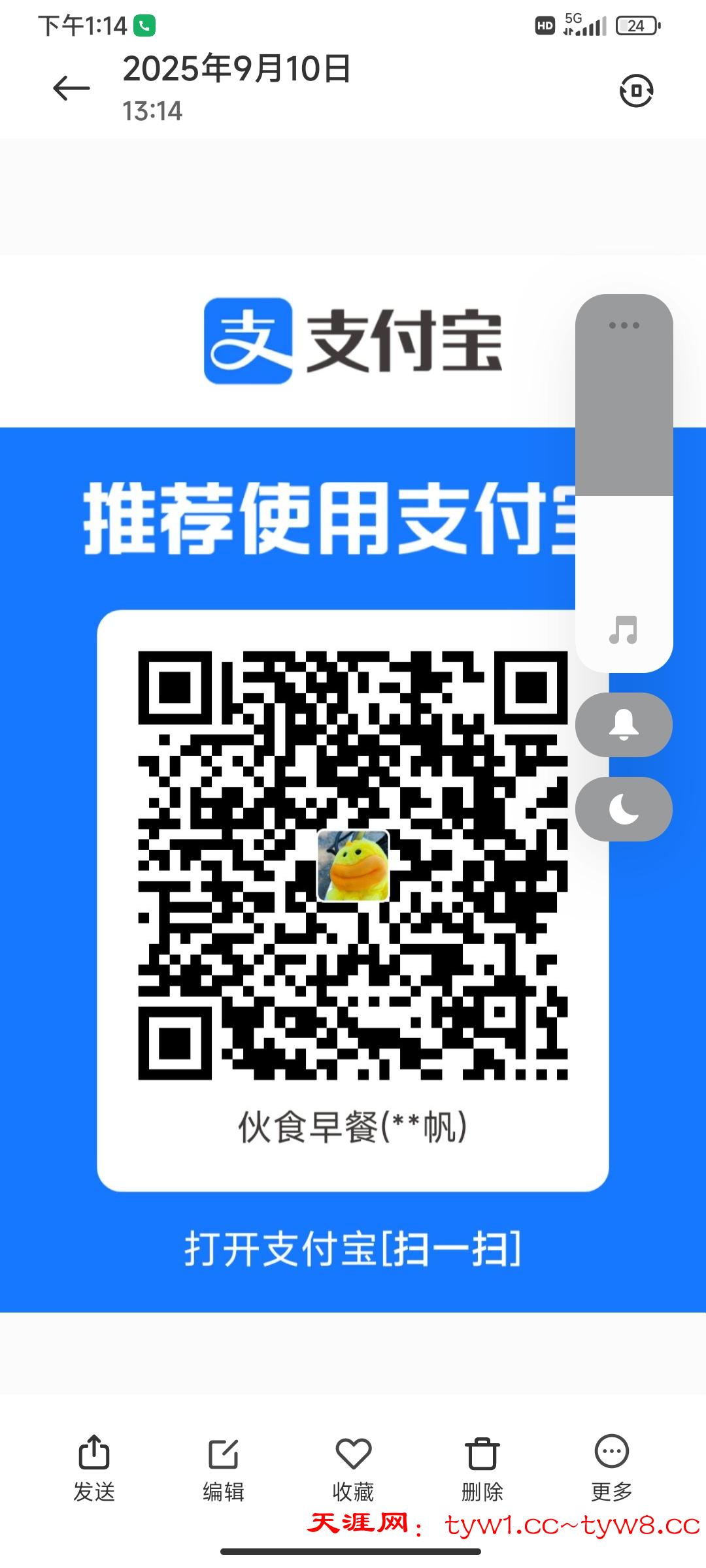Screen dimensions: 706x1568
Task: Toggle the ringer bell mode
Action: tap(624, 725)
